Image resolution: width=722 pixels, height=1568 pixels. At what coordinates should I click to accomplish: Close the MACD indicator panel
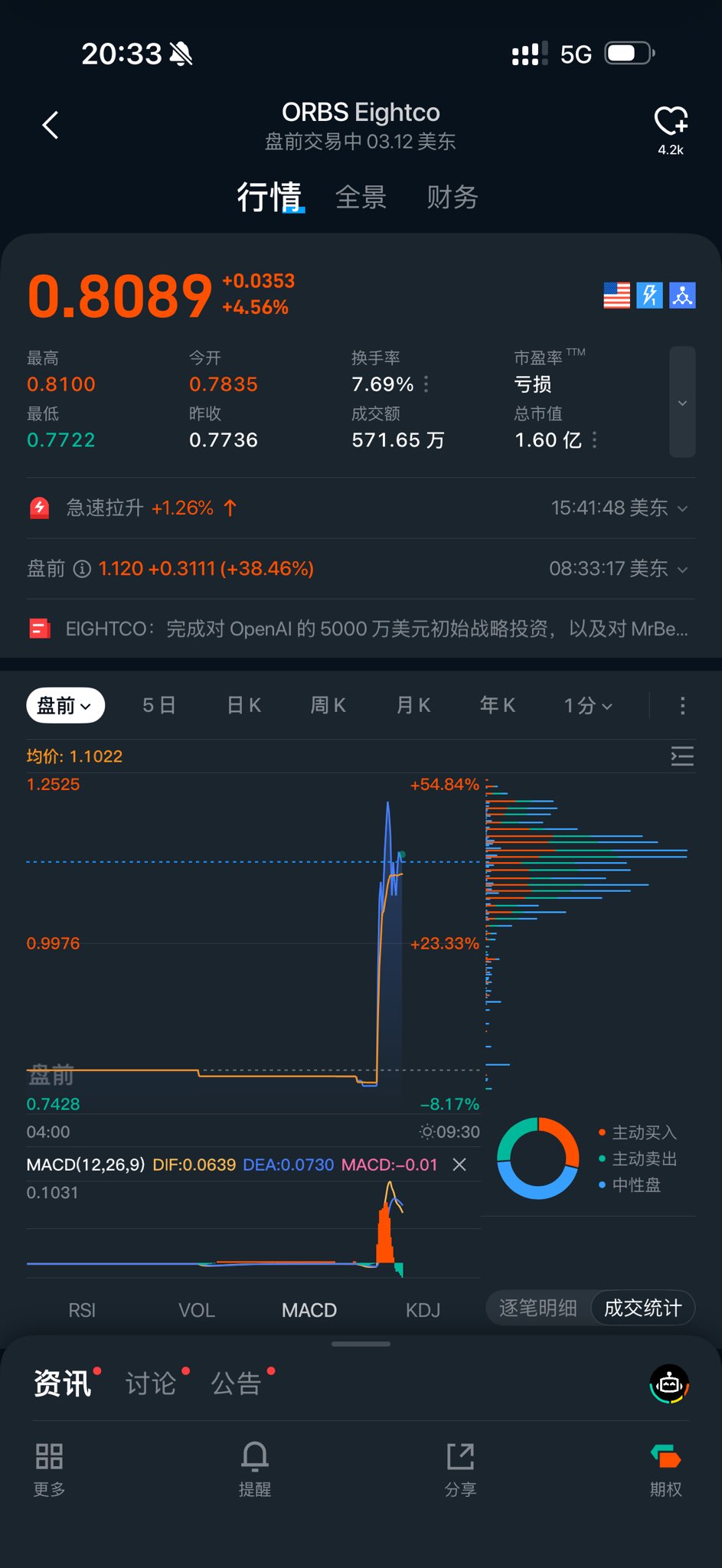point(459,1165)
